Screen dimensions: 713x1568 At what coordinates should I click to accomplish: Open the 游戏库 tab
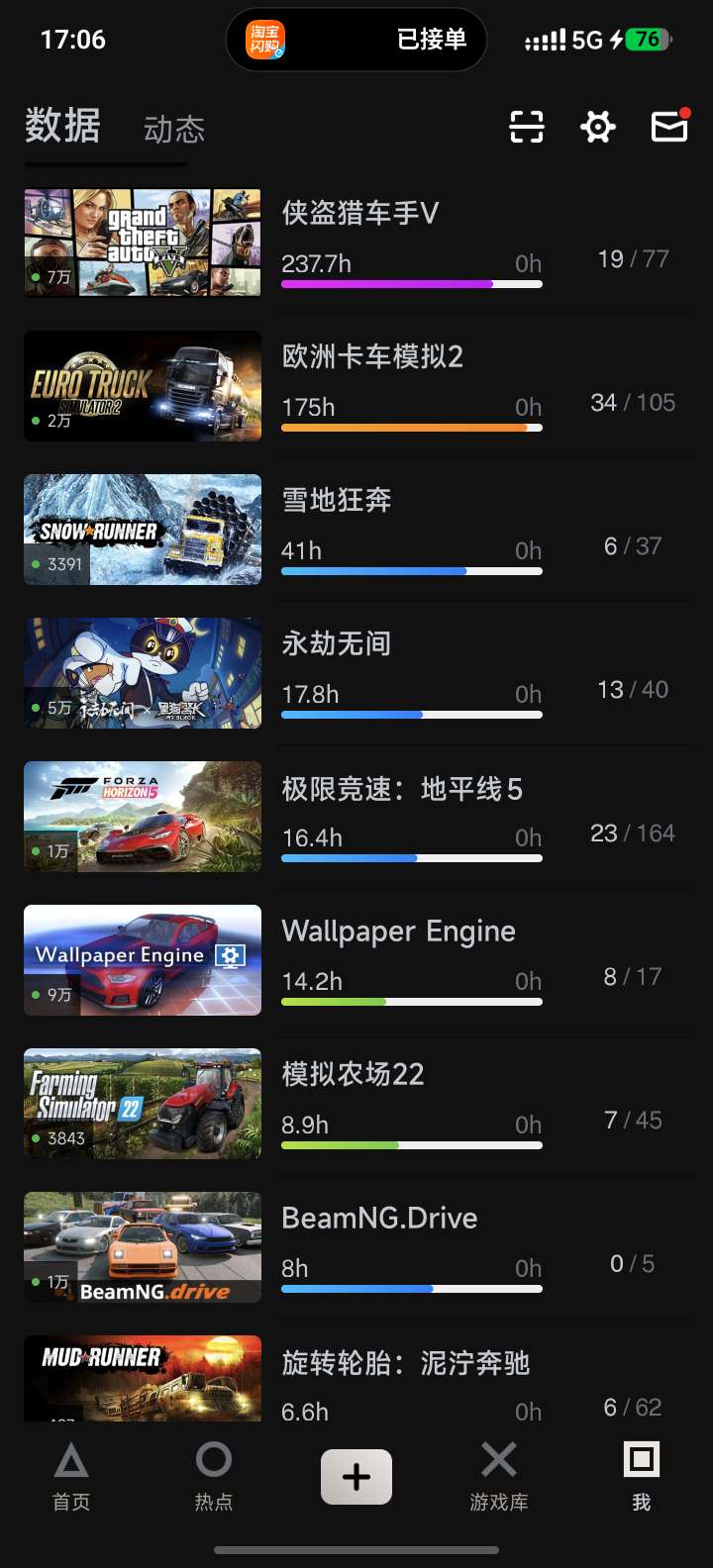click(499, 1477)
